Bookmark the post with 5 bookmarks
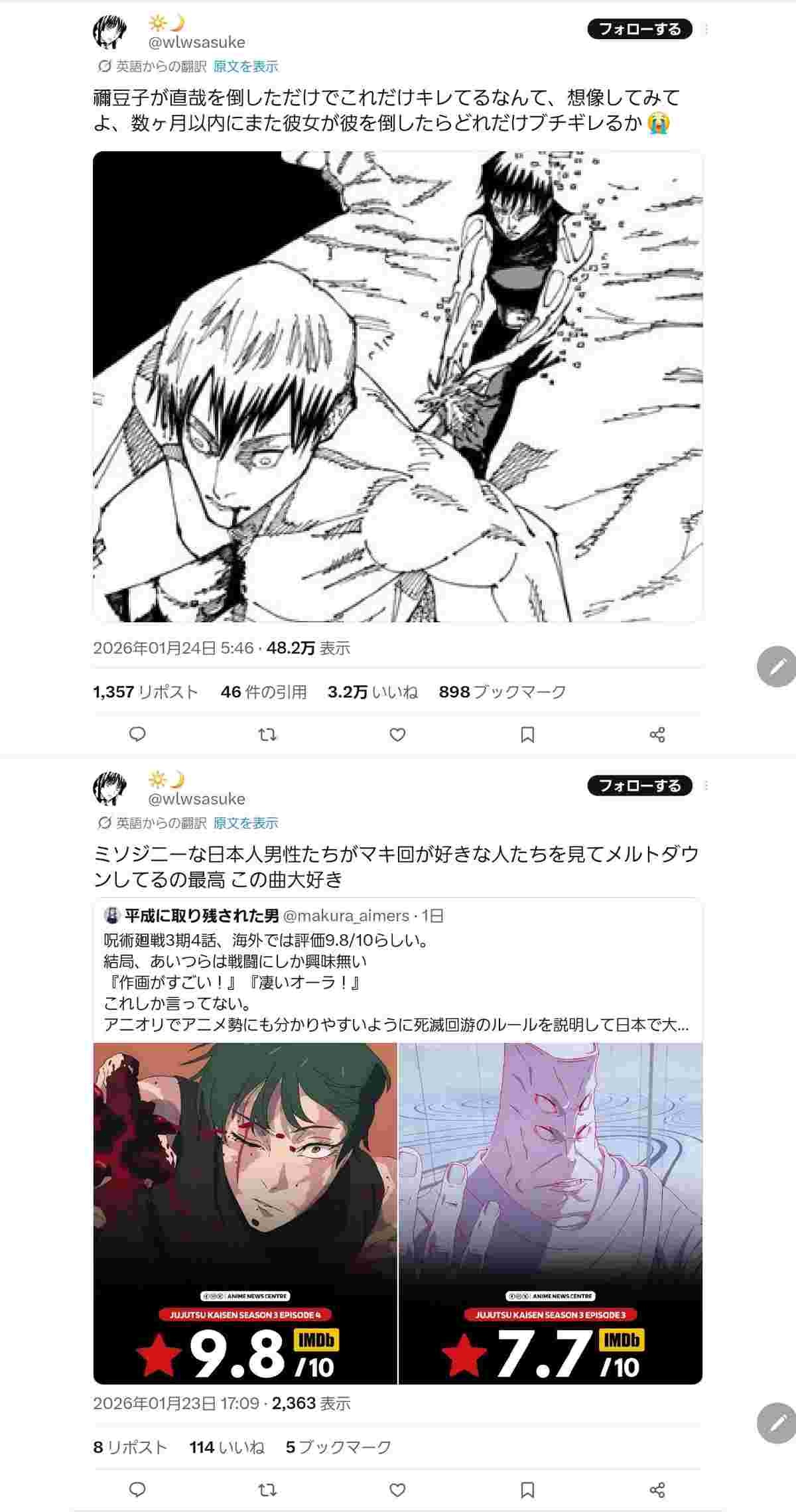The image size is (796, 1512). 527,1490
